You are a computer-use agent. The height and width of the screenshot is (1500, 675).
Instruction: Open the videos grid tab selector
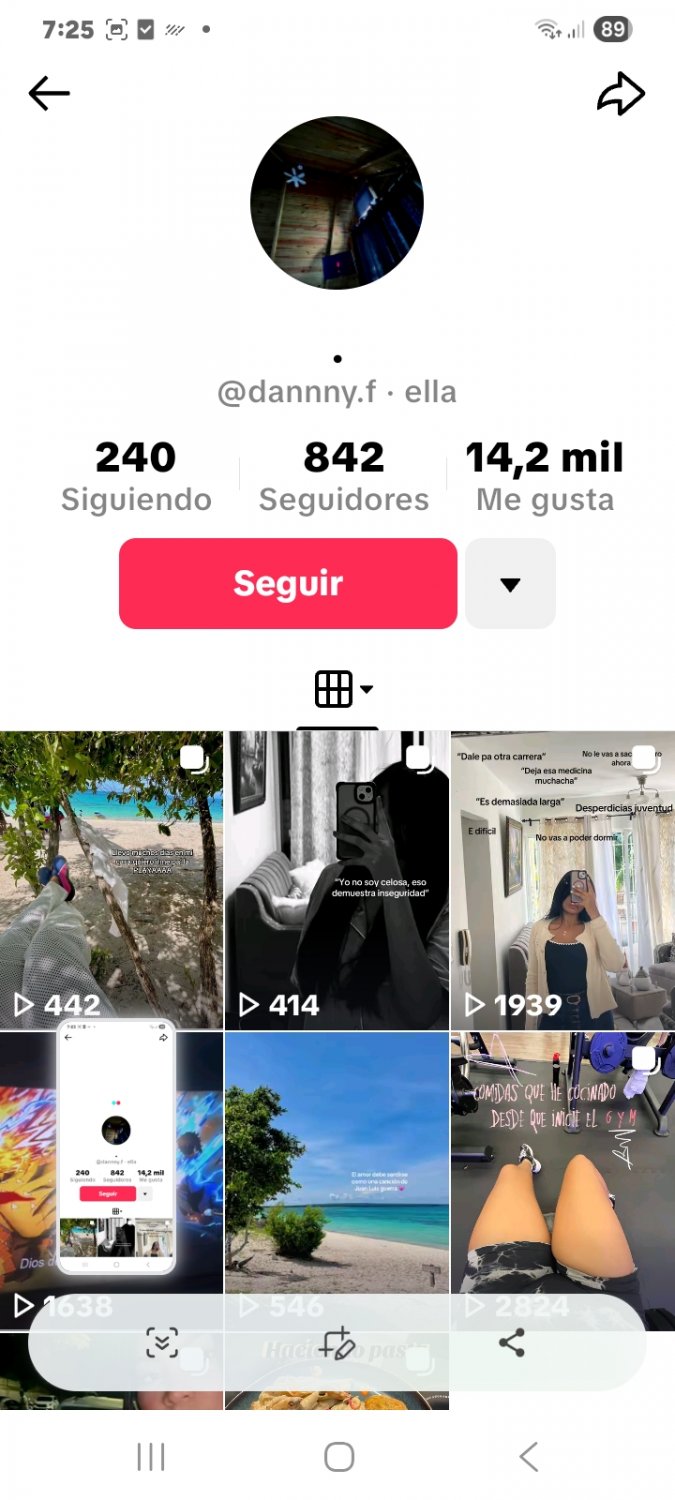point(343,689)
